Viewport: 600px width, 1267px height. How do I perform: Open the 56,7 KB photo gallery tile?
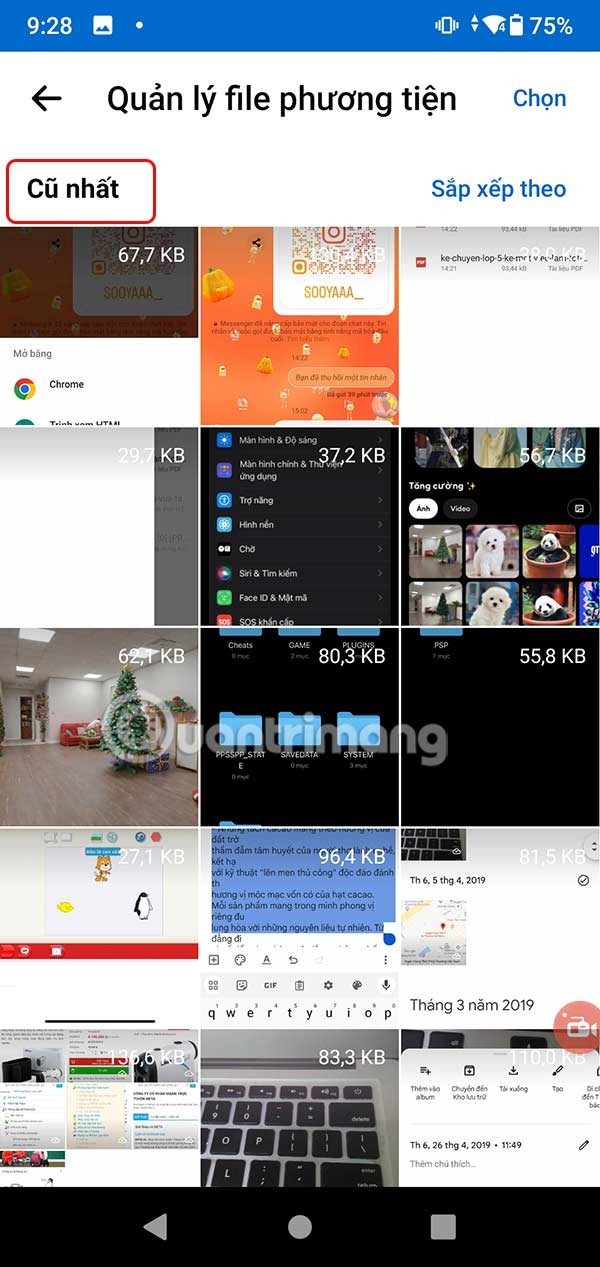tap(499, 526)
